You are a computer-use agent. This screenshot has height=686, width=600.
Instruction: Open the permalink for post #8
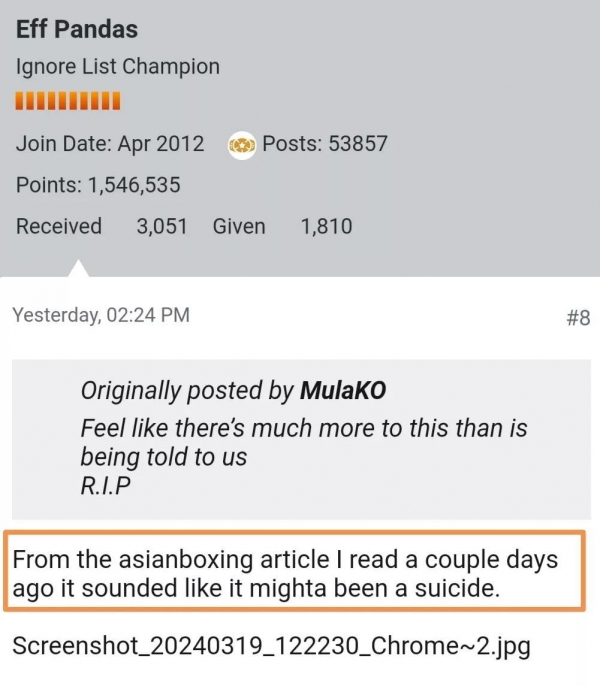coord(577,318)
